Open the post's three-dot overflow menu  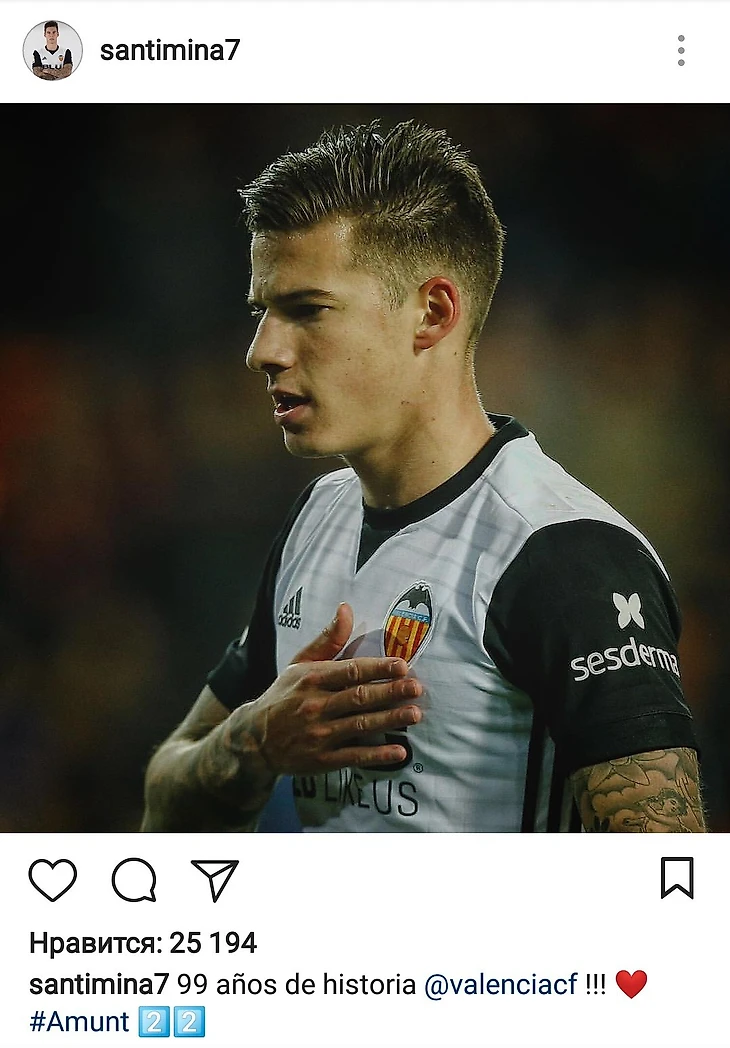tap(681, 51)
